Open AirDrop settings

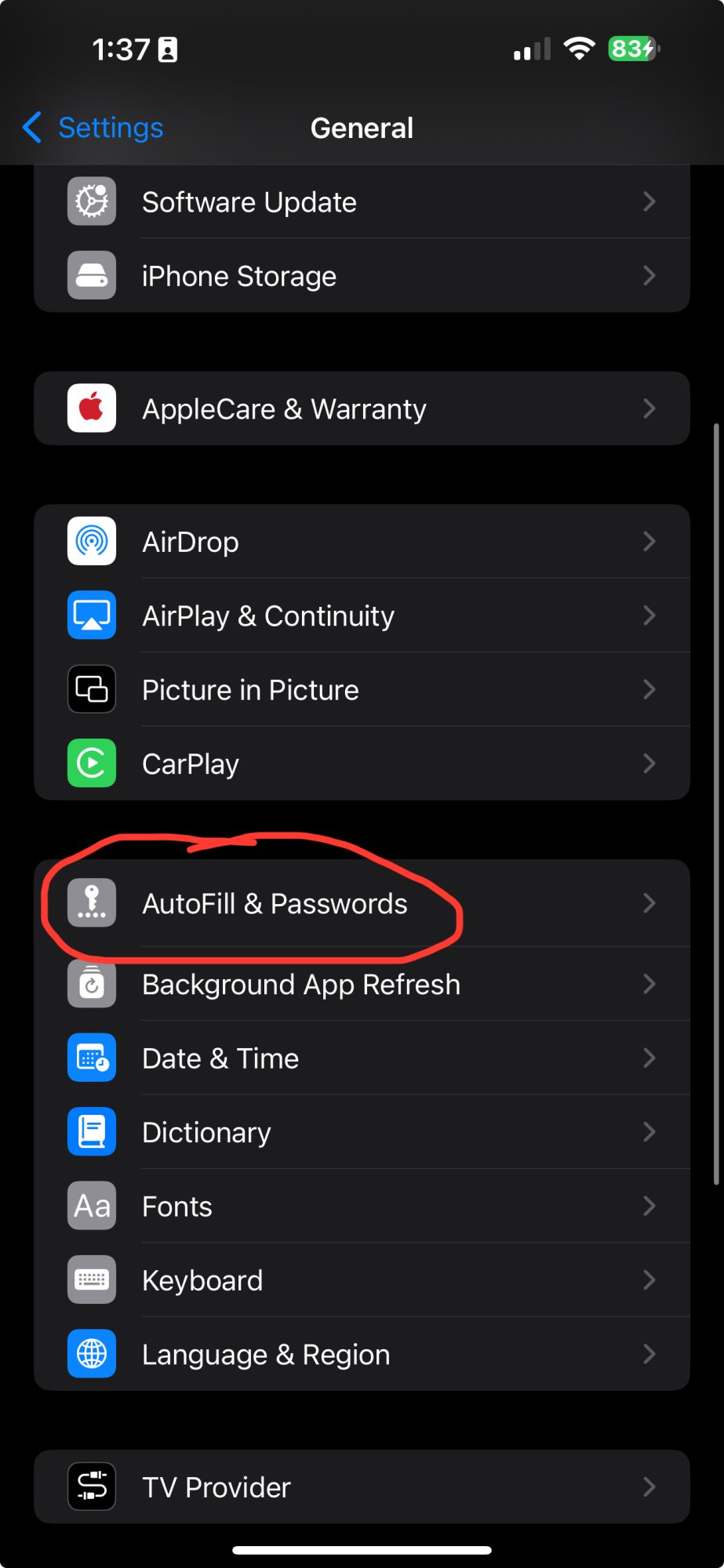(x=361, y=542)
